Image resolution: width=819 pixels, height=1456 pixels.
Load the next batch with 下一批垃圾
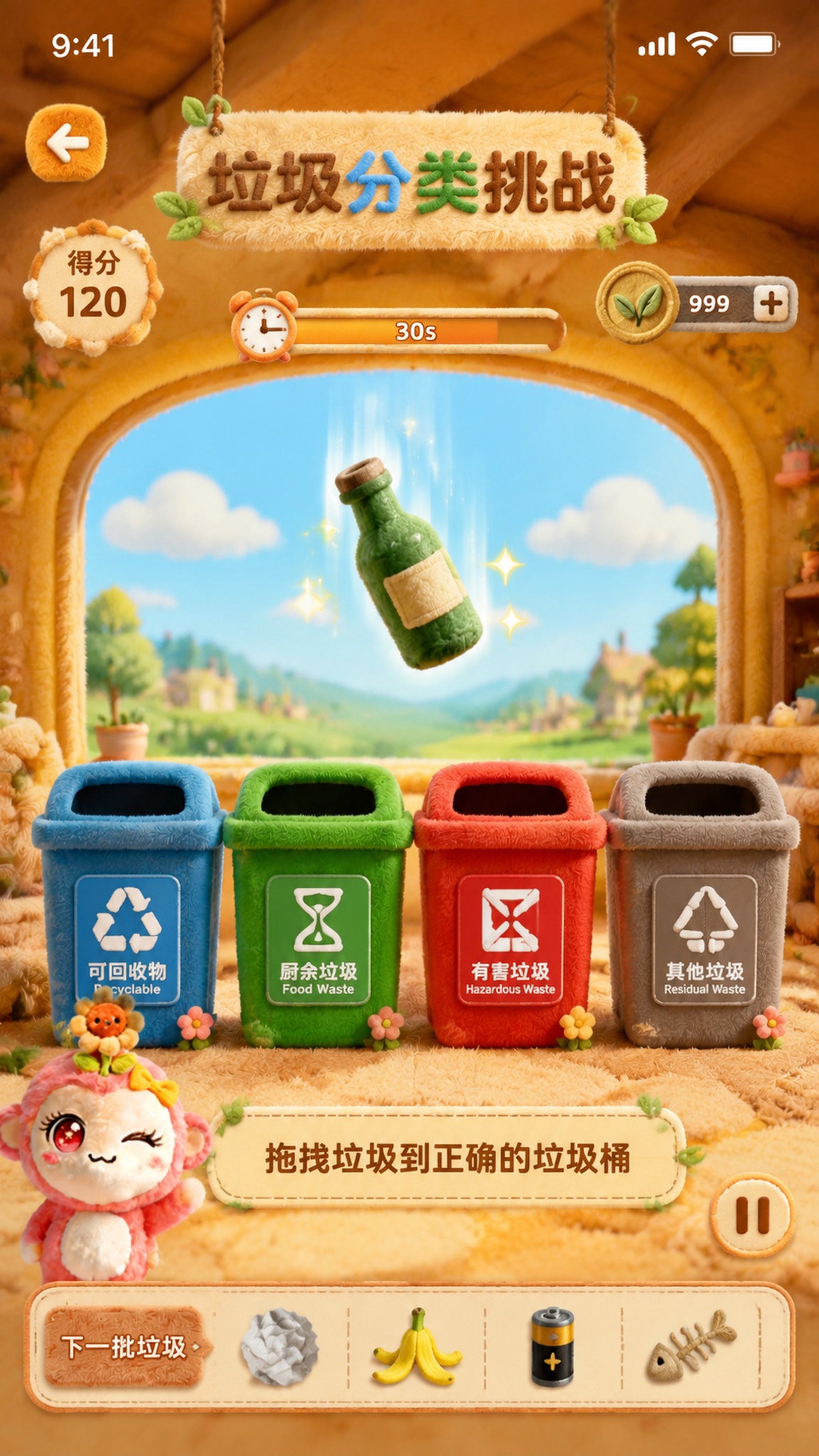(x=124, y=1347)
